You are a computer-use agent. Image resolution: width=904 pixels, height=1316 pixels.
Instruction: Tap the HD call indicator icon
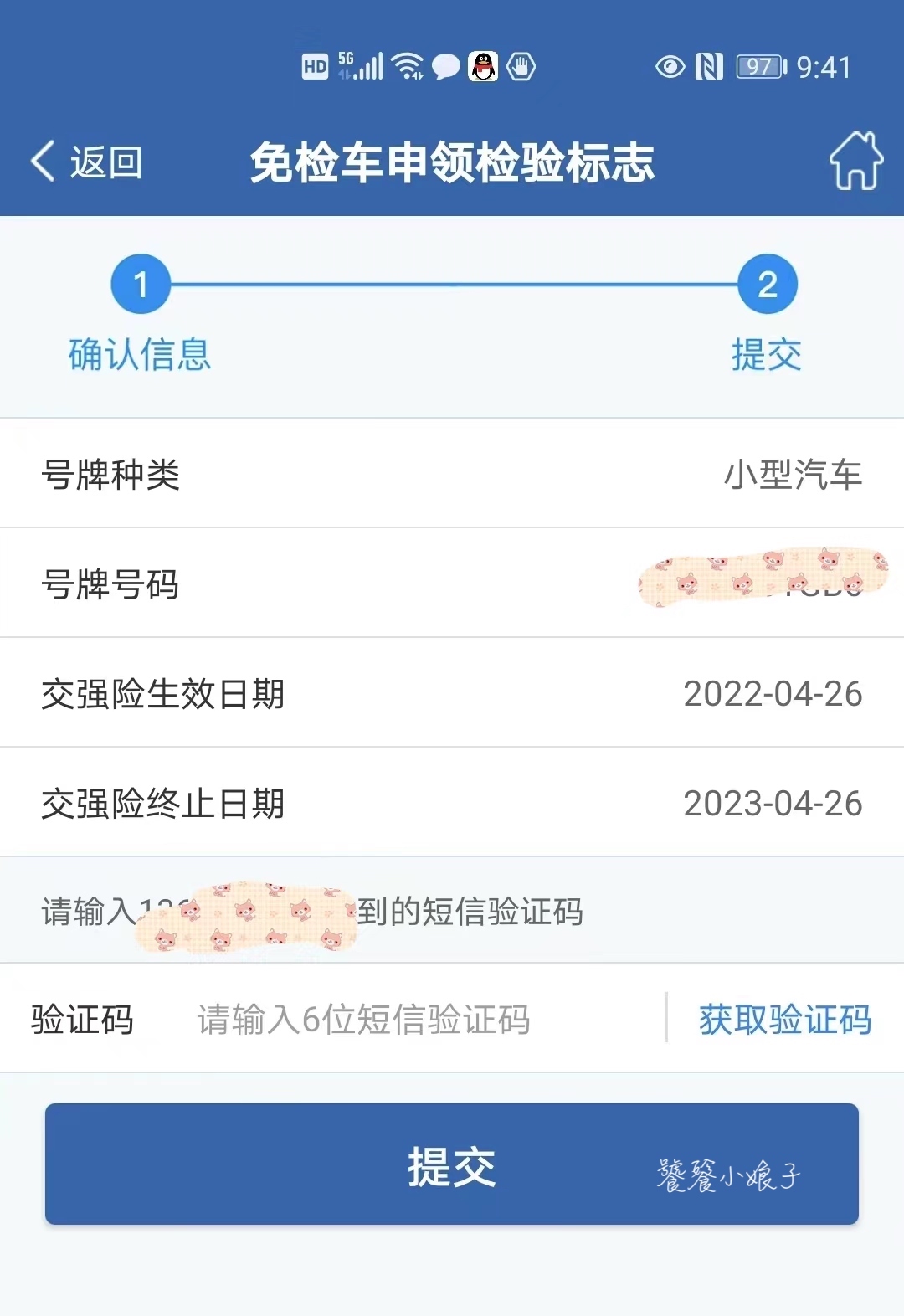316,65
